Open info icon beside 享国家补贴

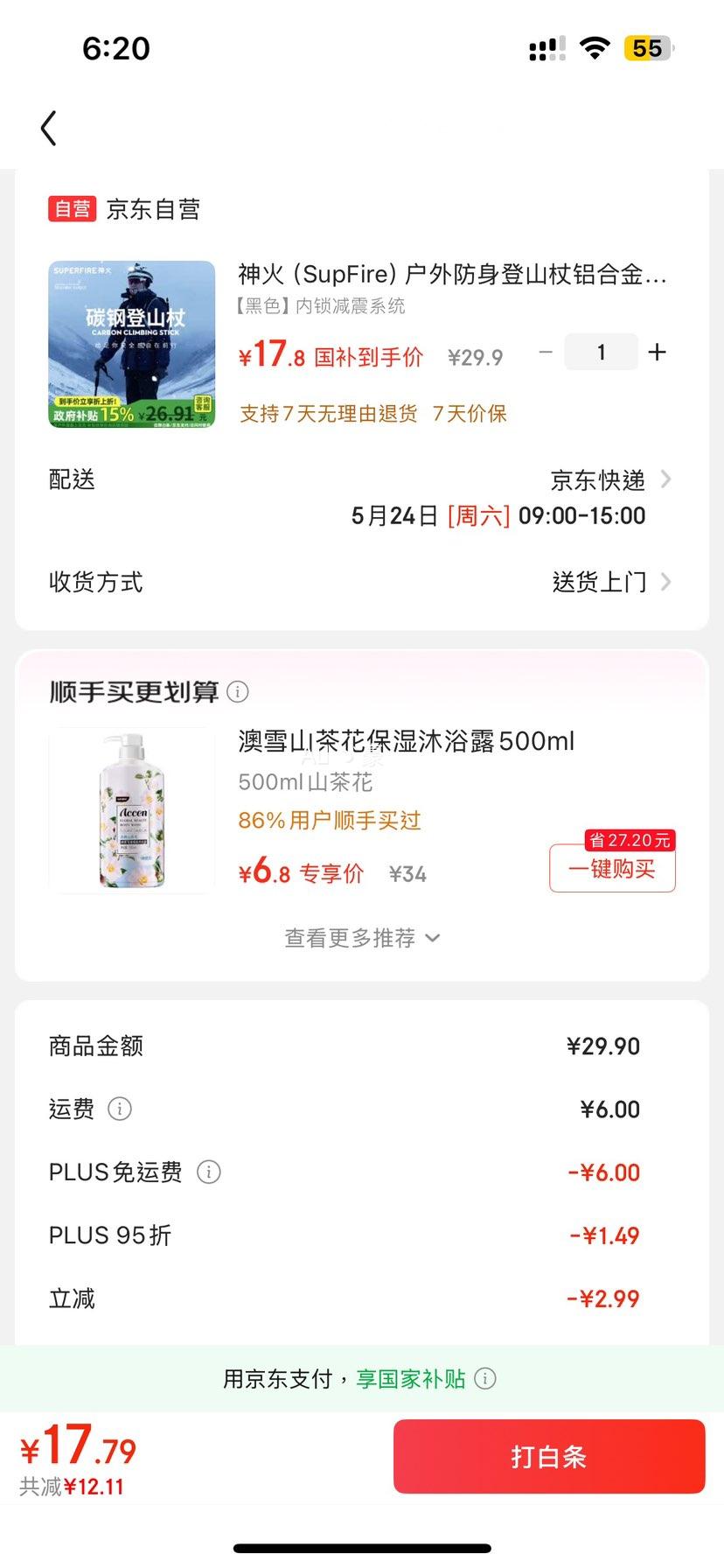click(485, 1378)
